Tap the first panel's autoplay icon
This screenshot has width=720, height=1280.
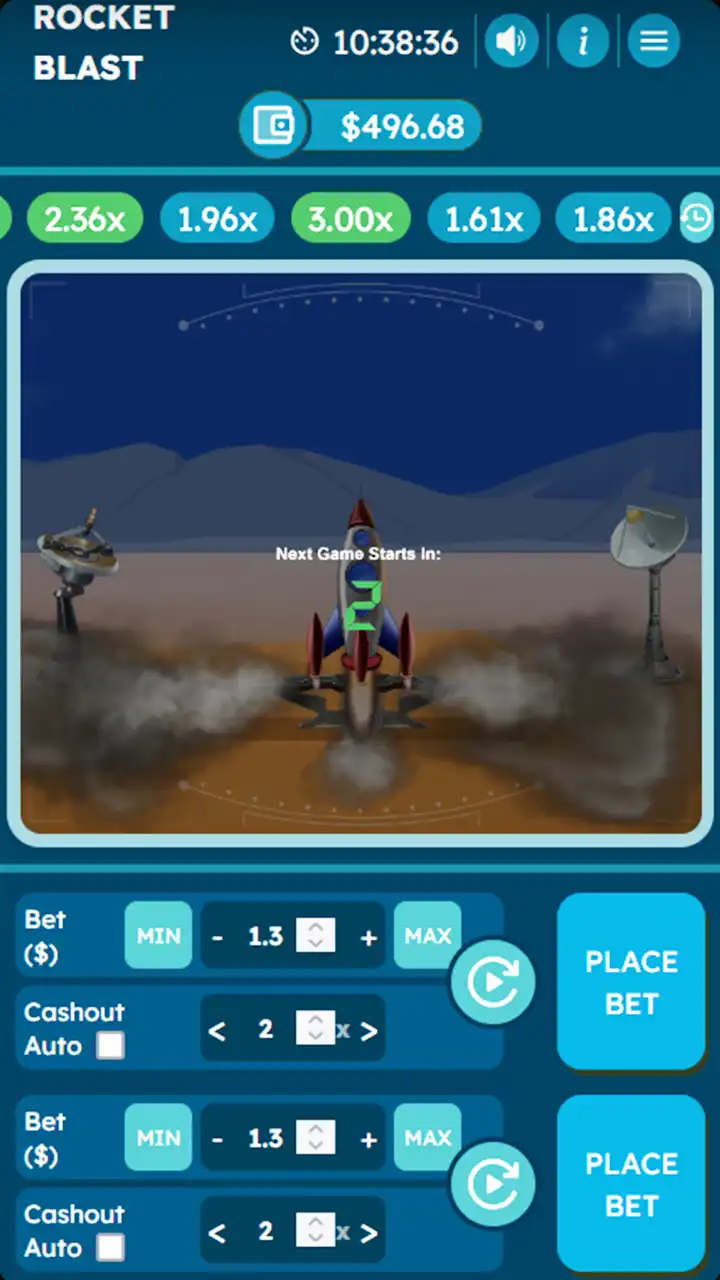point(493,983)
